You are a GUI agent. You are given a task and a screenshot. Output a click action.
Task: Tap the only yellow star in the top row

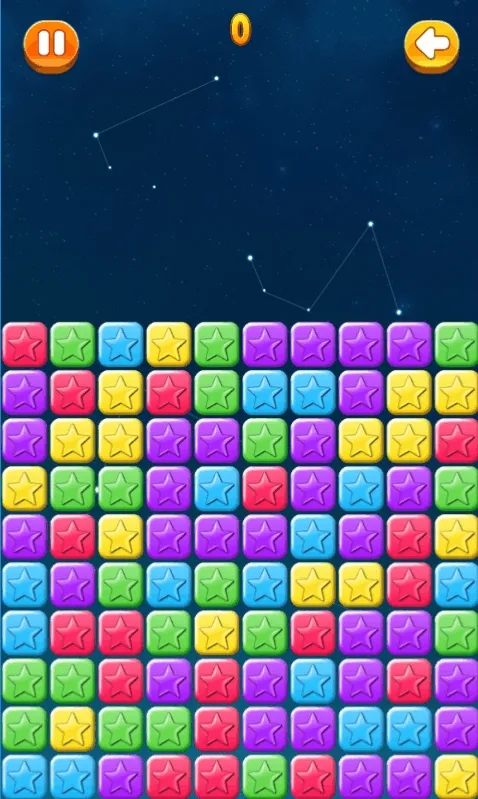coord(169,344)
